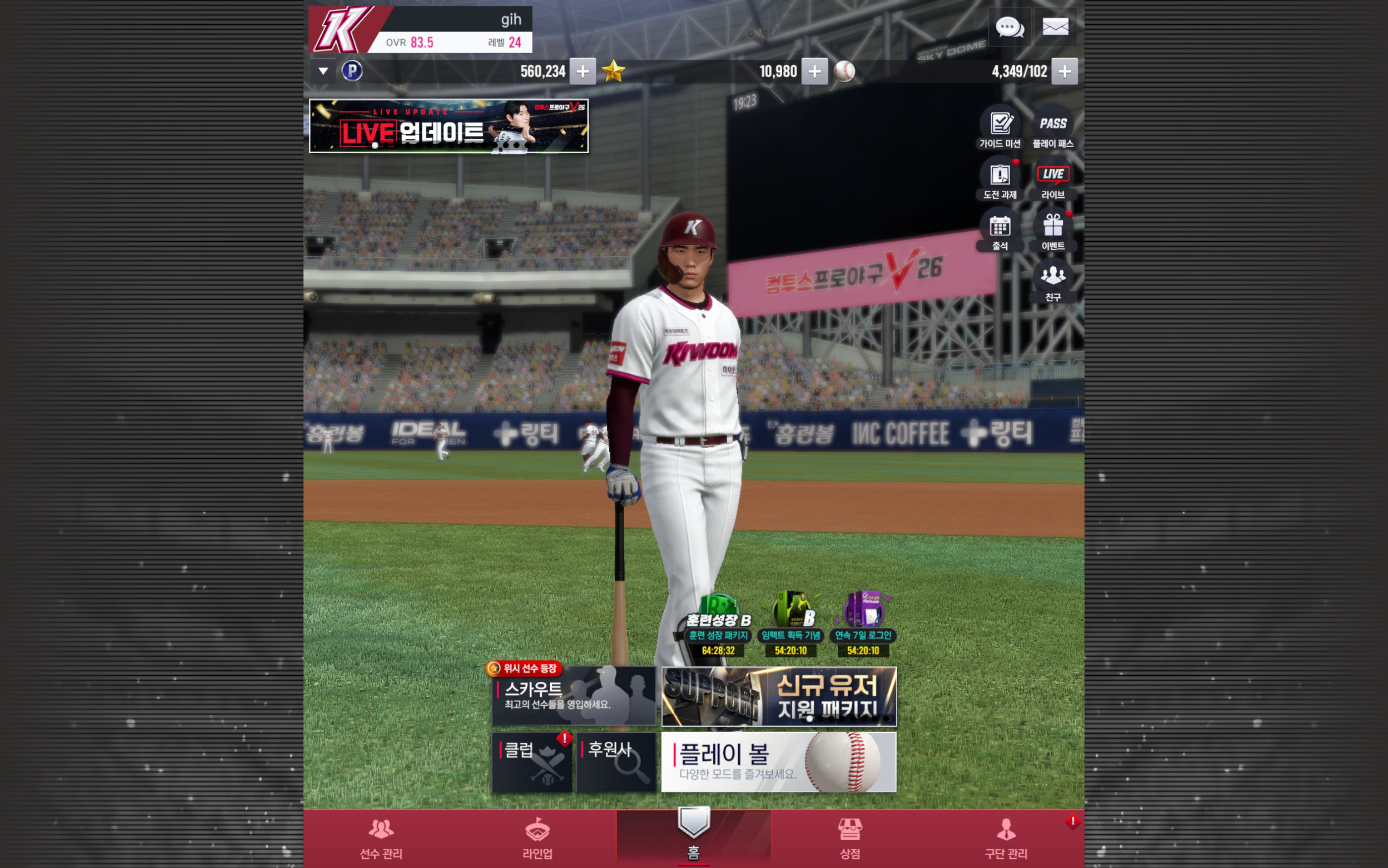Open 출석 attendance calendar
1388x868 pixels.
click(1000, 230)
